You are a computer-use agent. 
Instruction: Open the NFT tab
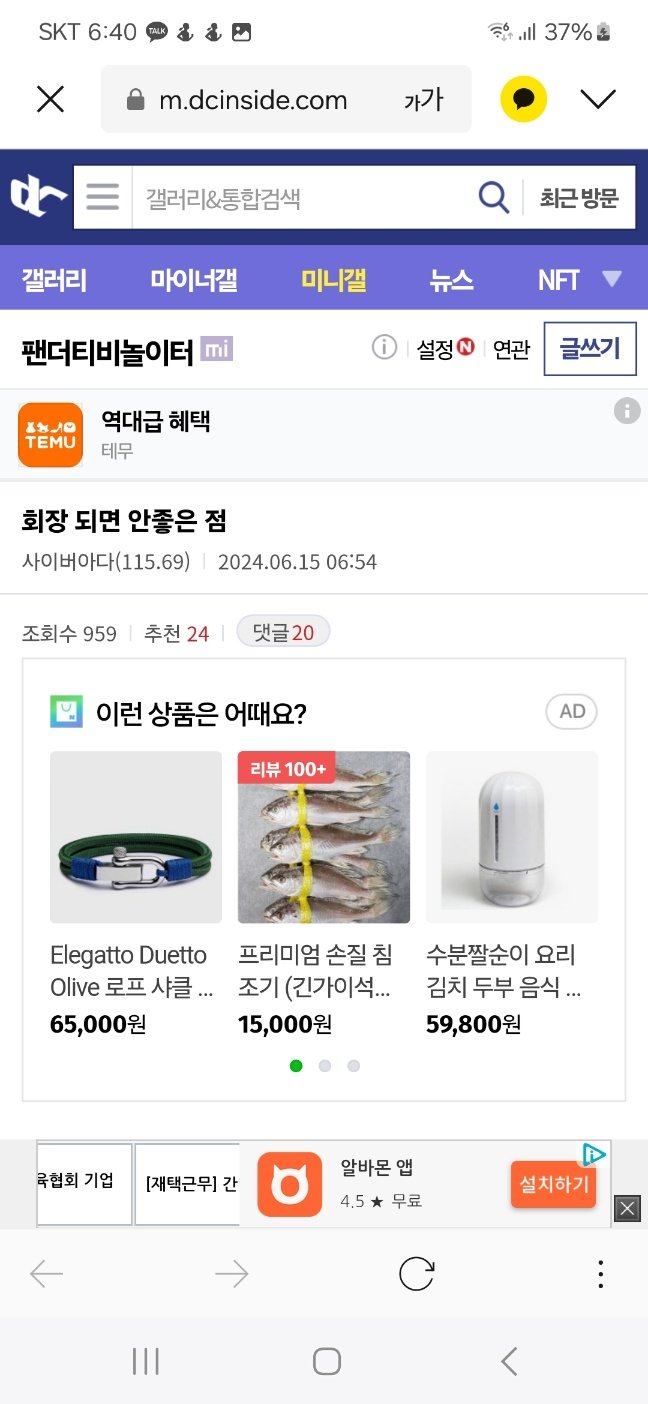tap(558, 280)
